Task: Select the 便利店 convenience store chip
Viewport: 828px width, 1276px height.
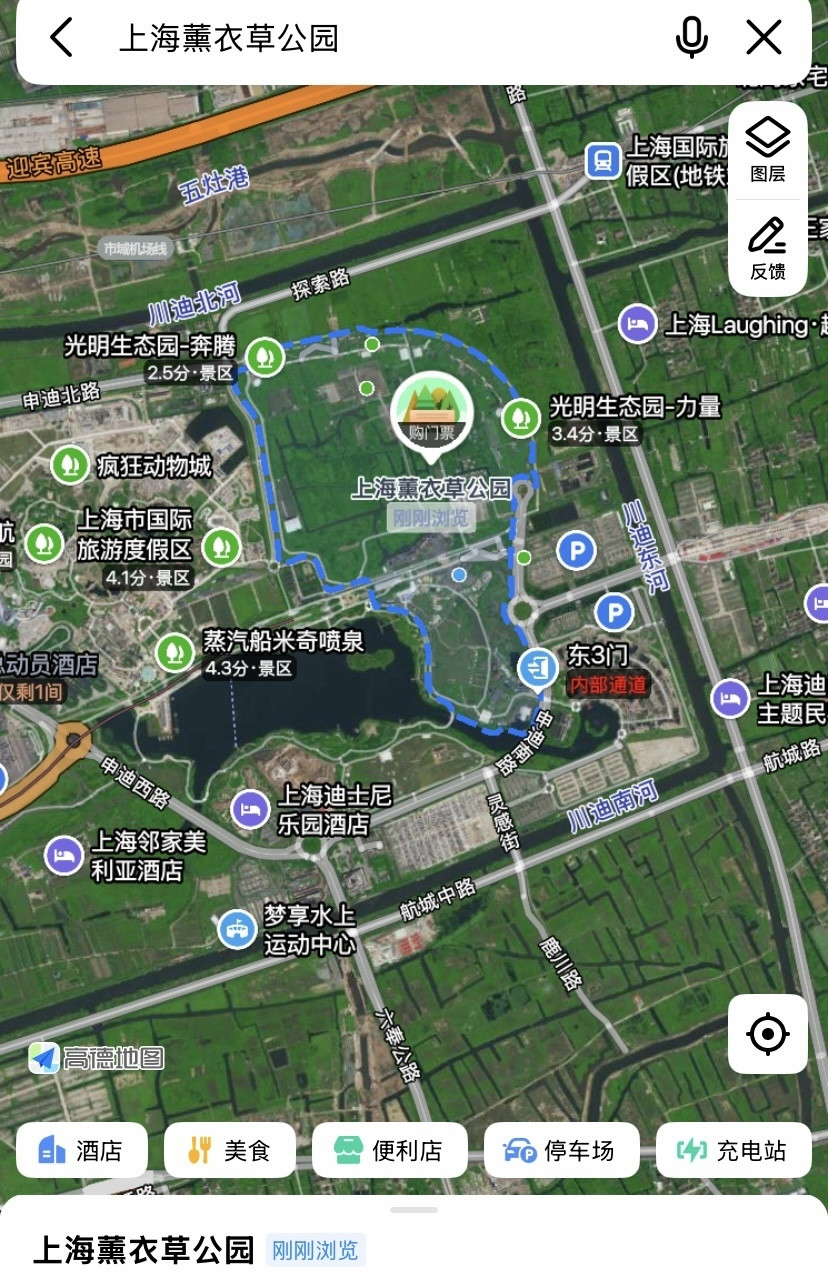Action: coord(390,1150)
